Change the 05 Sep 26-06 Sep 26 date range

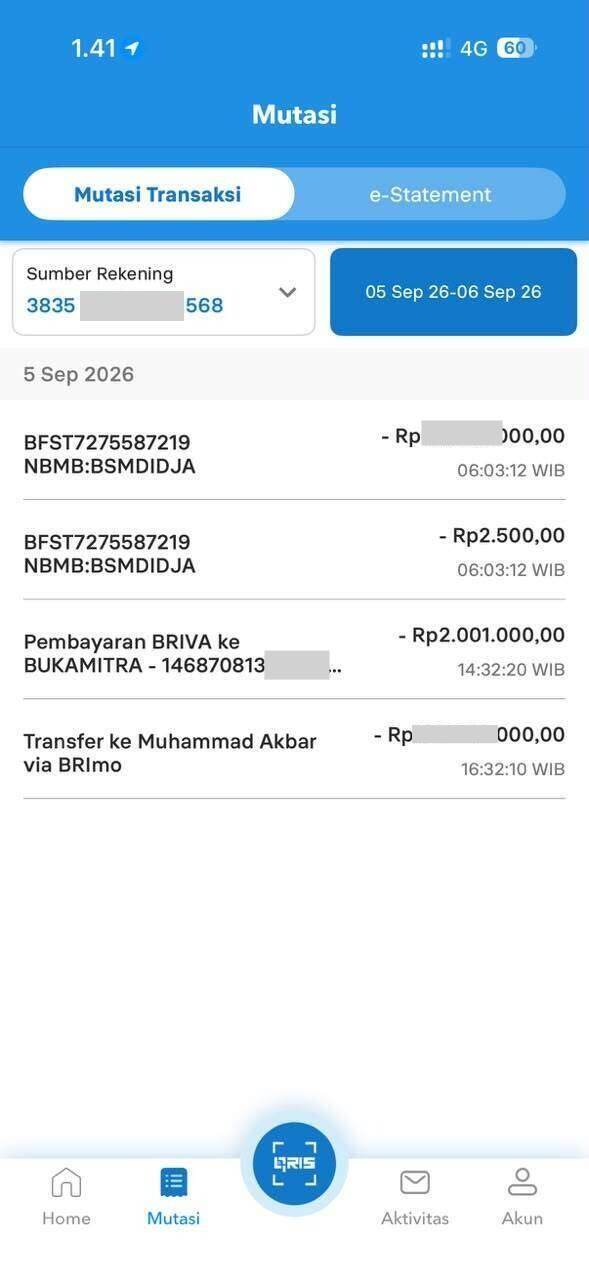click(453, 292)
